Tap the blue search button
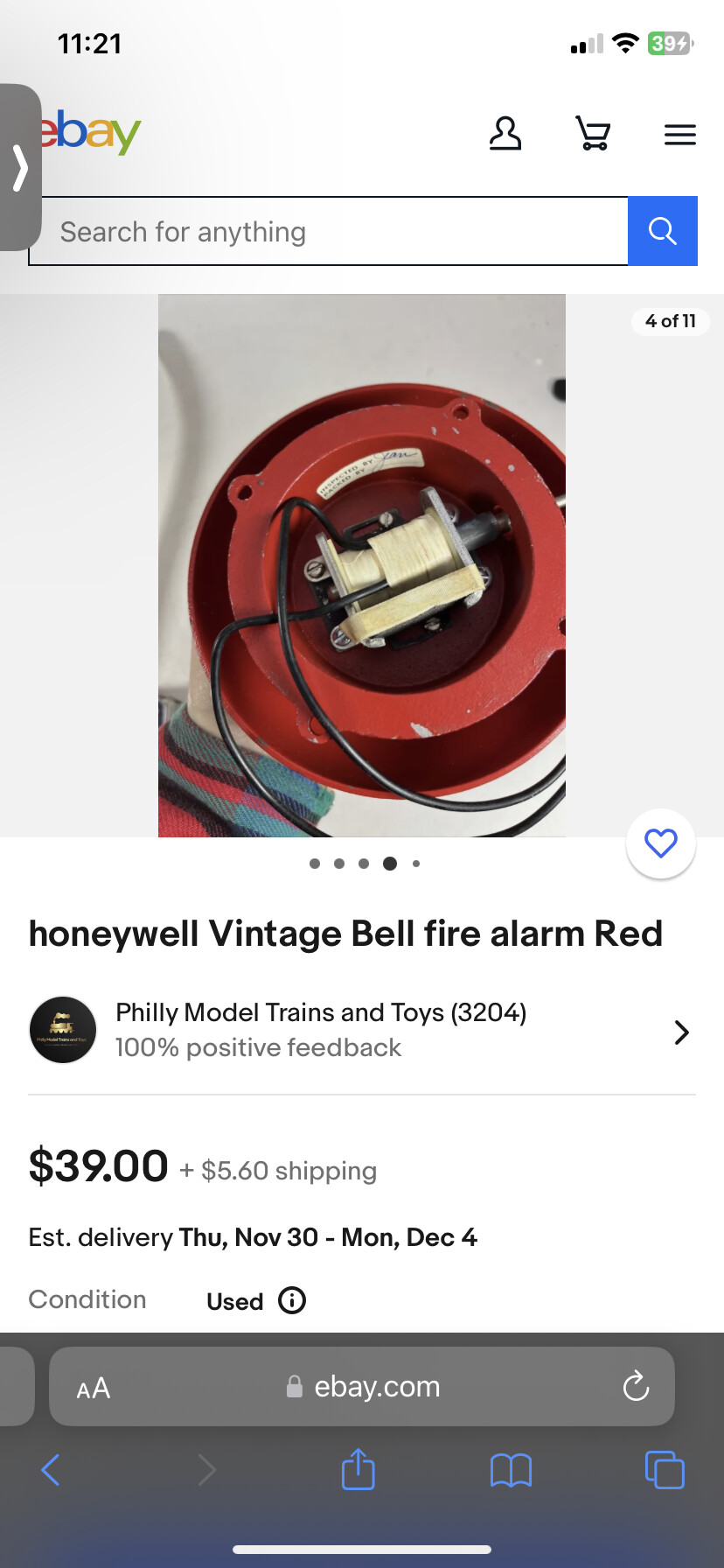724x1568 pixels. tap(662, 231)
